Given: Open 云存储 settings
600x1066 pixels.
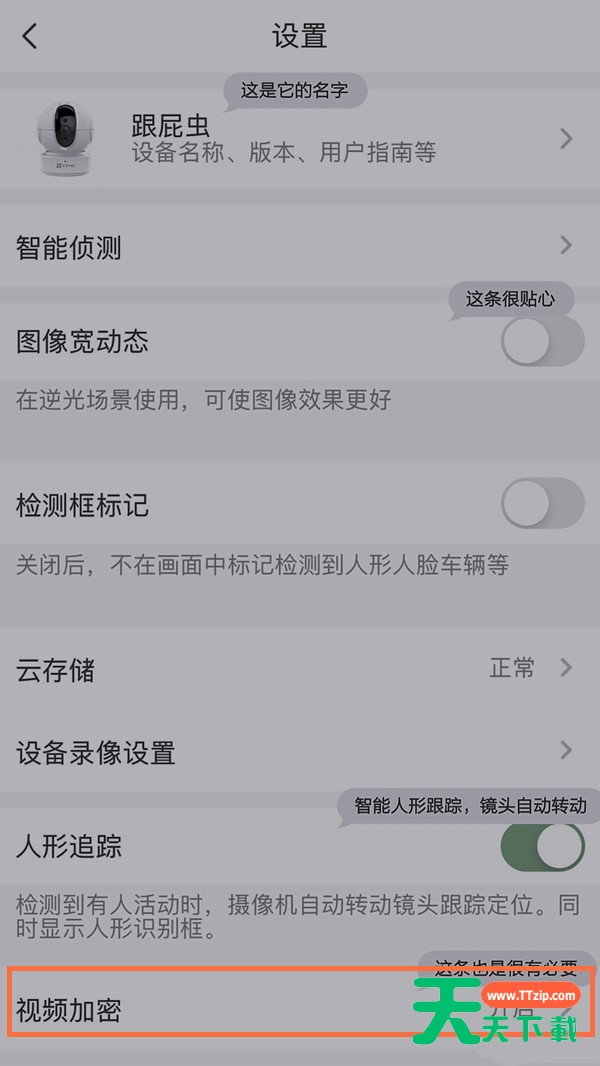Looking at the screenshot, I should [300, 669].
